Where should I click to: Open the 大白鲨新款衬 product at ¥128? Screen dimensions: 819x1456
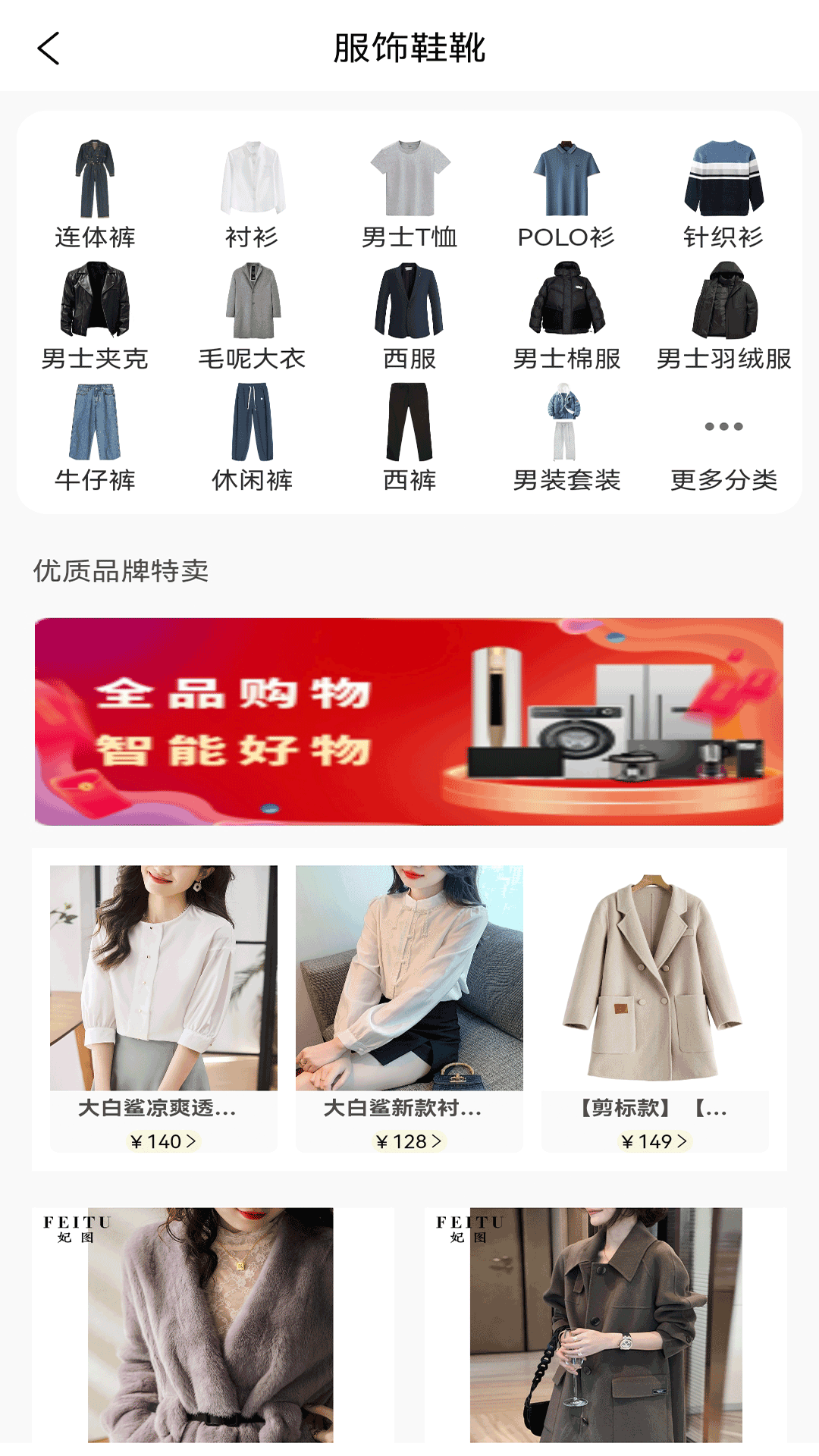point(409,1009)
